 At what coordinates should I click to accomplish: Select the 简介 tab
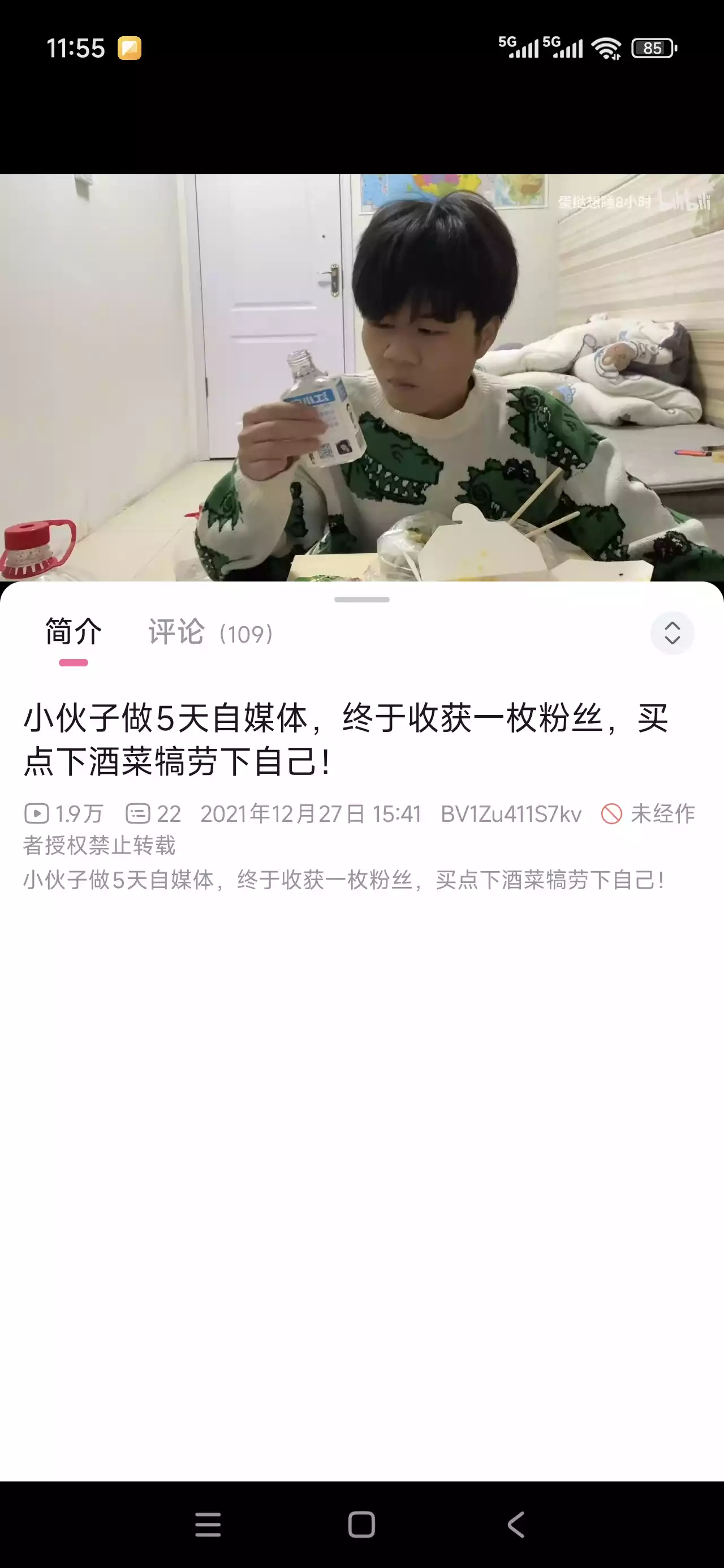point(74,632)
